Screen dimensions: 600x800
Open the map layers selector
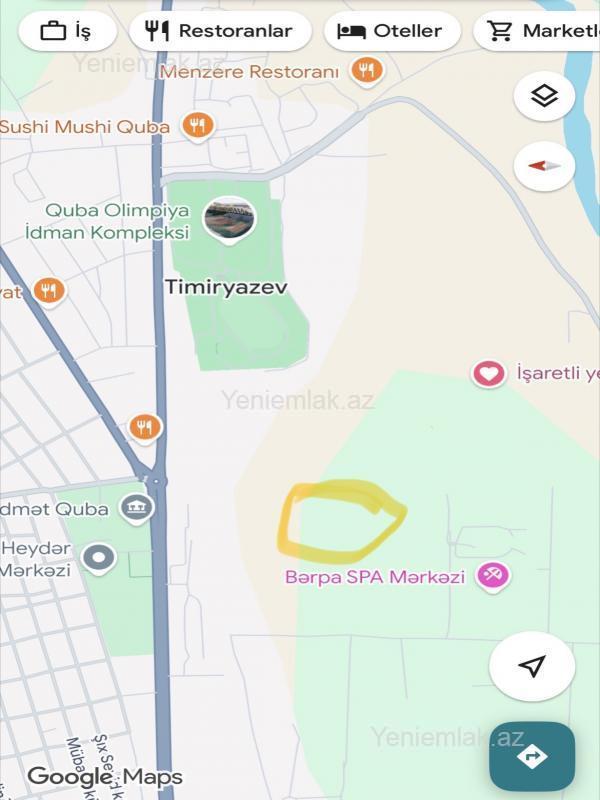click(544, 96)
